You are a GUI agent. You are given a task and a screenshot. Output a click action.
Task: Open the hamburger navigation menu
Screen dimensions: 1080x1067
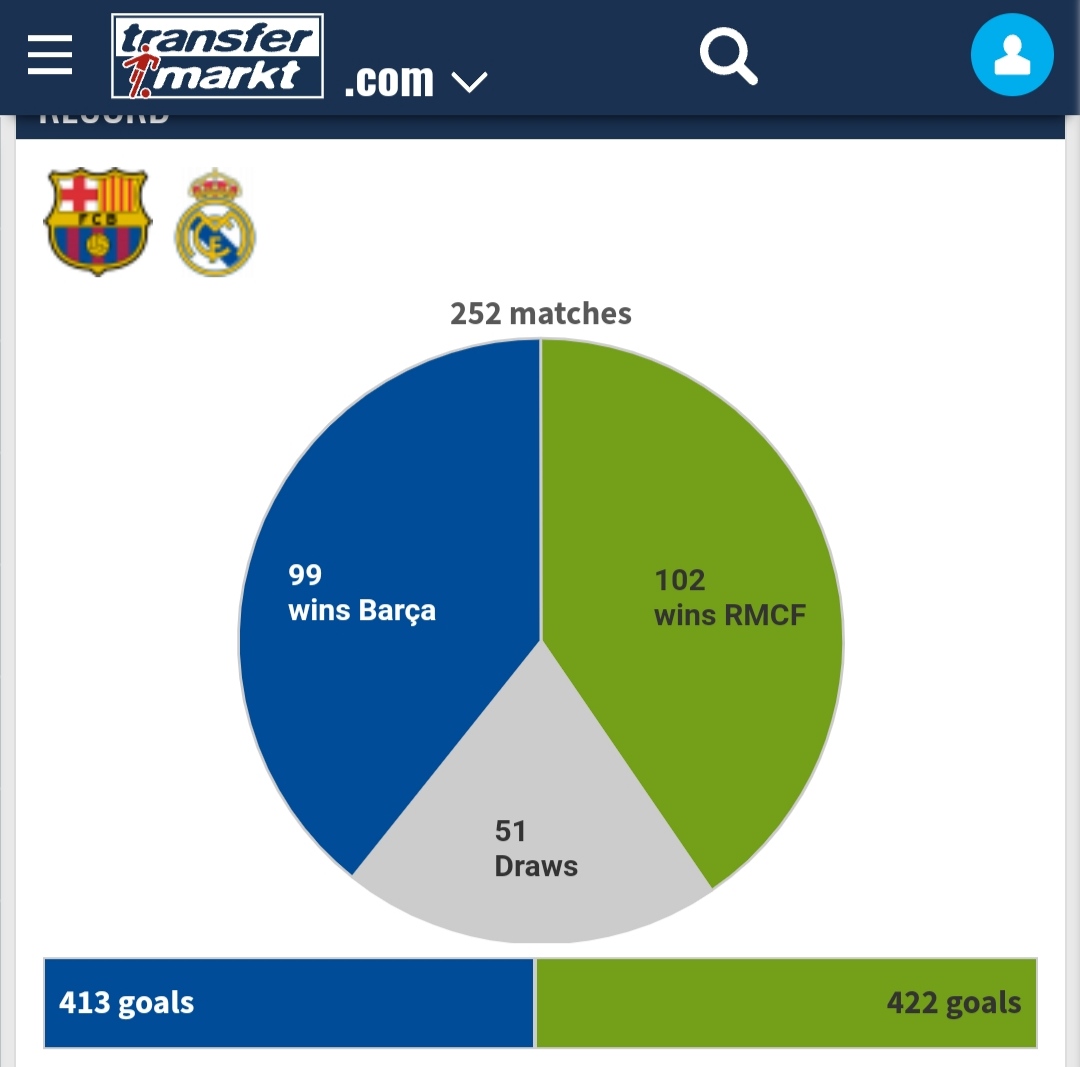click(x=50, y=55)
